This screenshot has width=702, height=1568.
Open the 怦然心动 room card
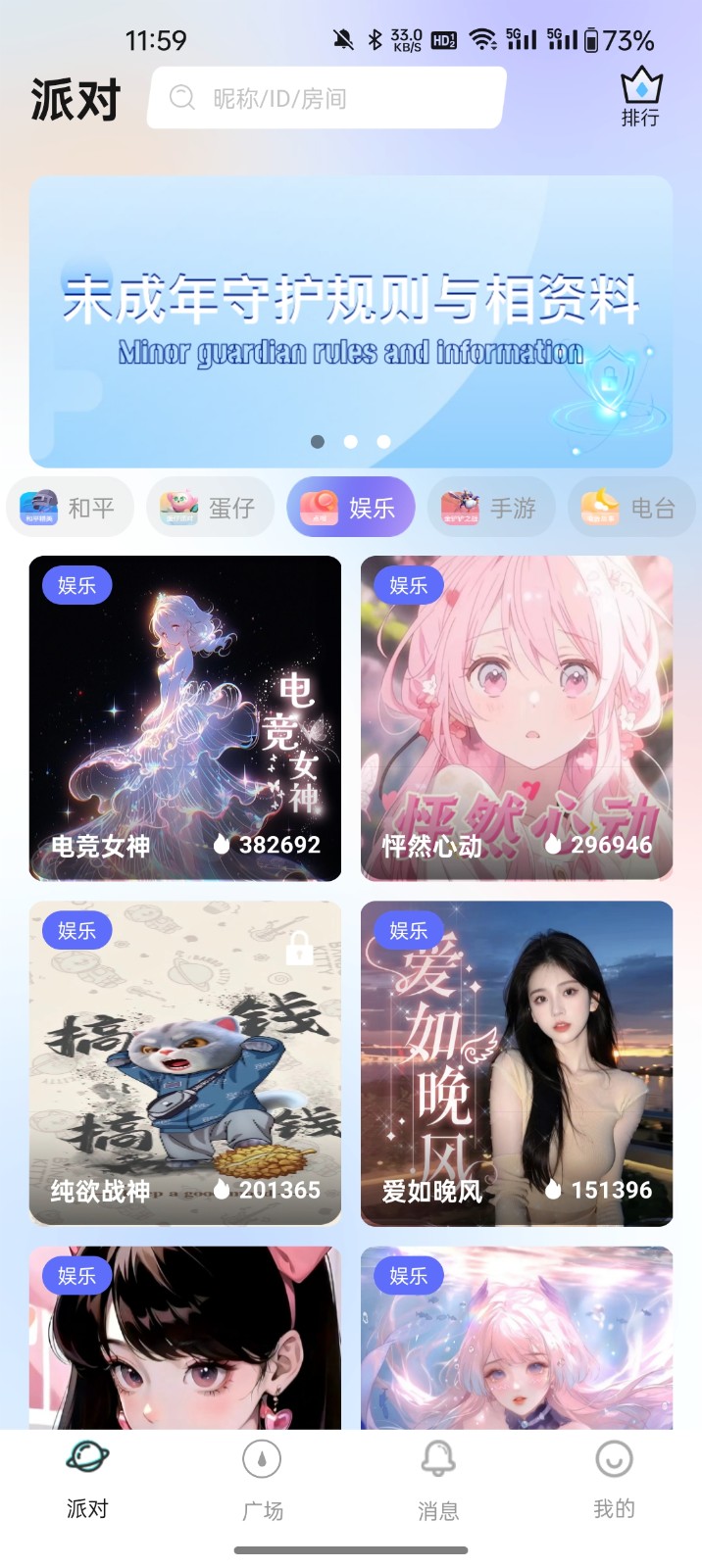(517, 717)
